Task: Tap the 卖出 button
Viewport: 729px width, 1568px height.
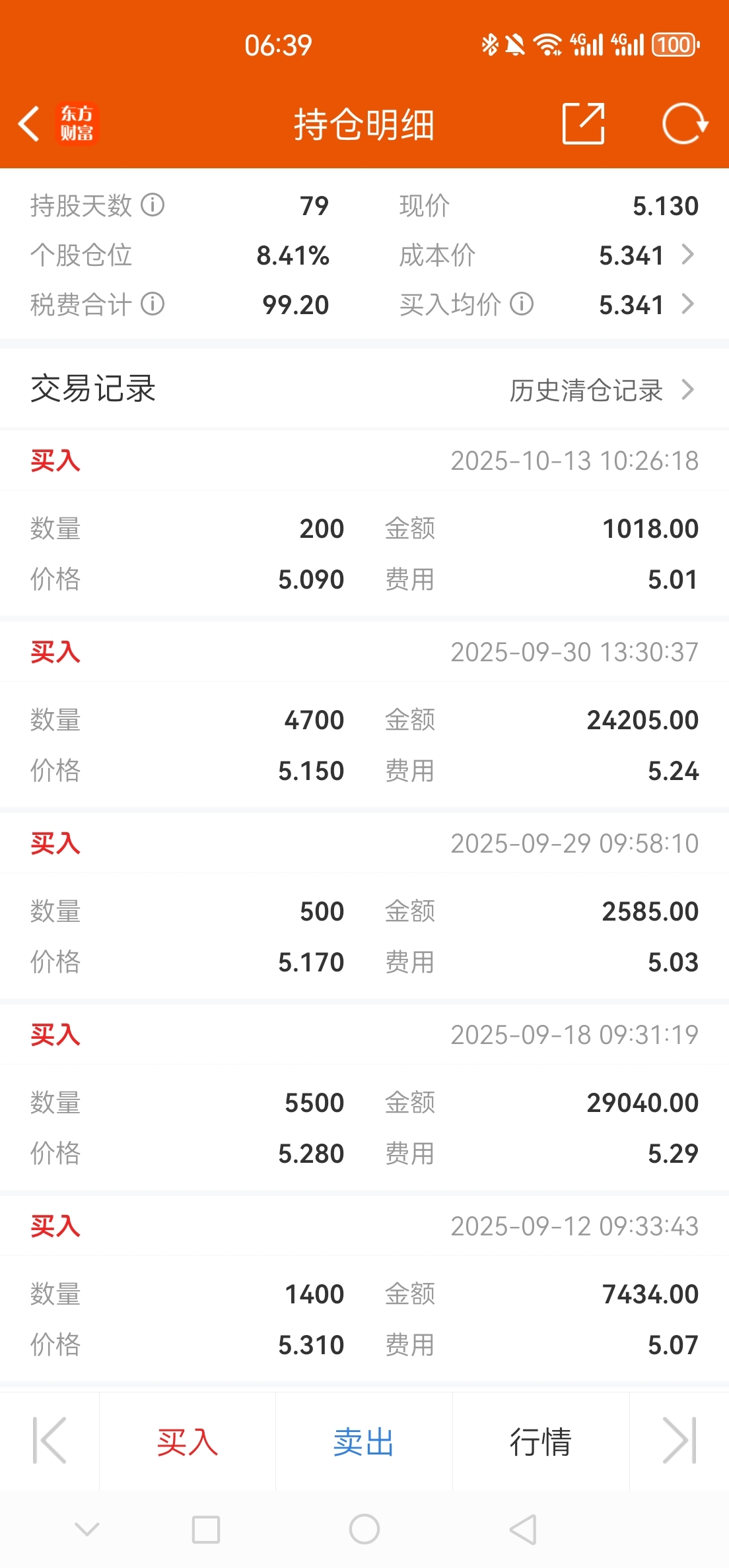Action: 364,1442
